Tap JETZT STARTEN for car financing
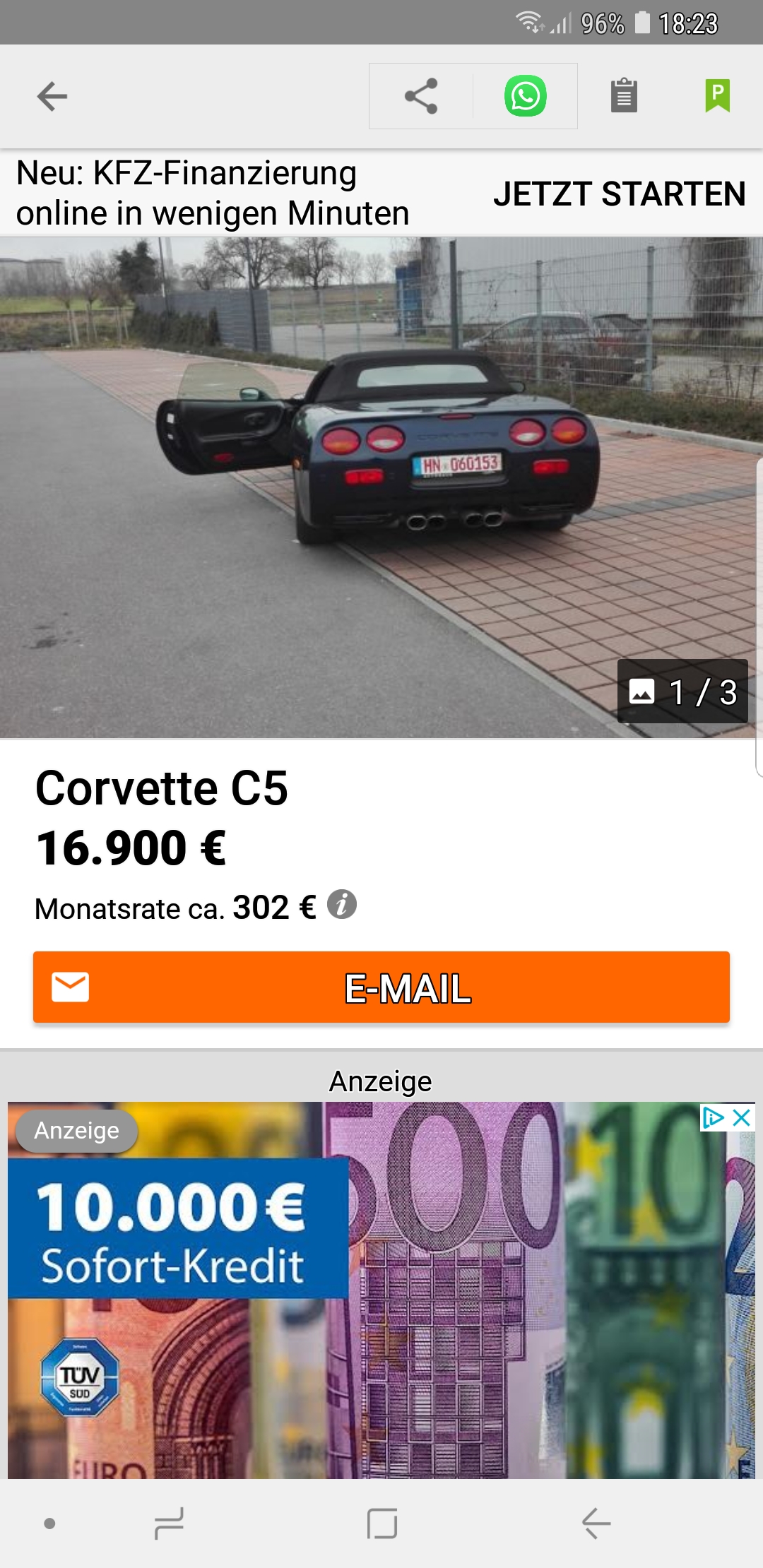Image resolution: width=763 pixels, height=1568 pixels. point(619,194)
